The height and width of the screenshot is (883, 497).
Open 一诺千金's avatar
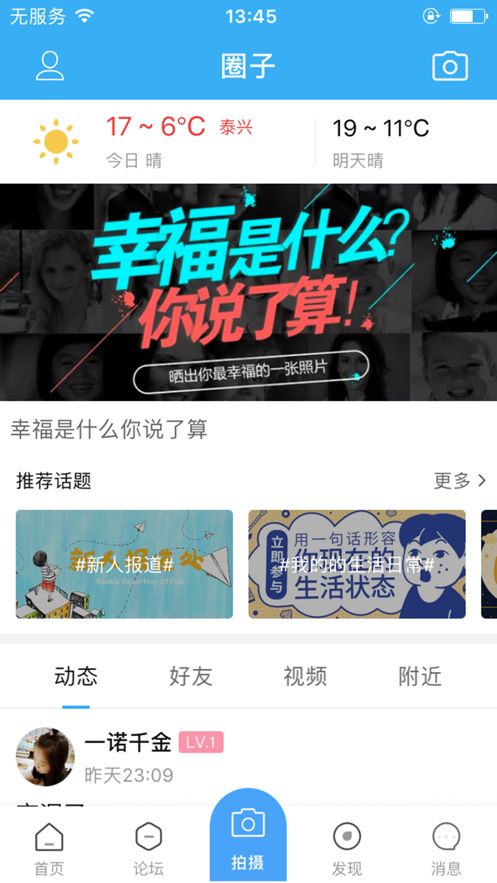[45, 757]
